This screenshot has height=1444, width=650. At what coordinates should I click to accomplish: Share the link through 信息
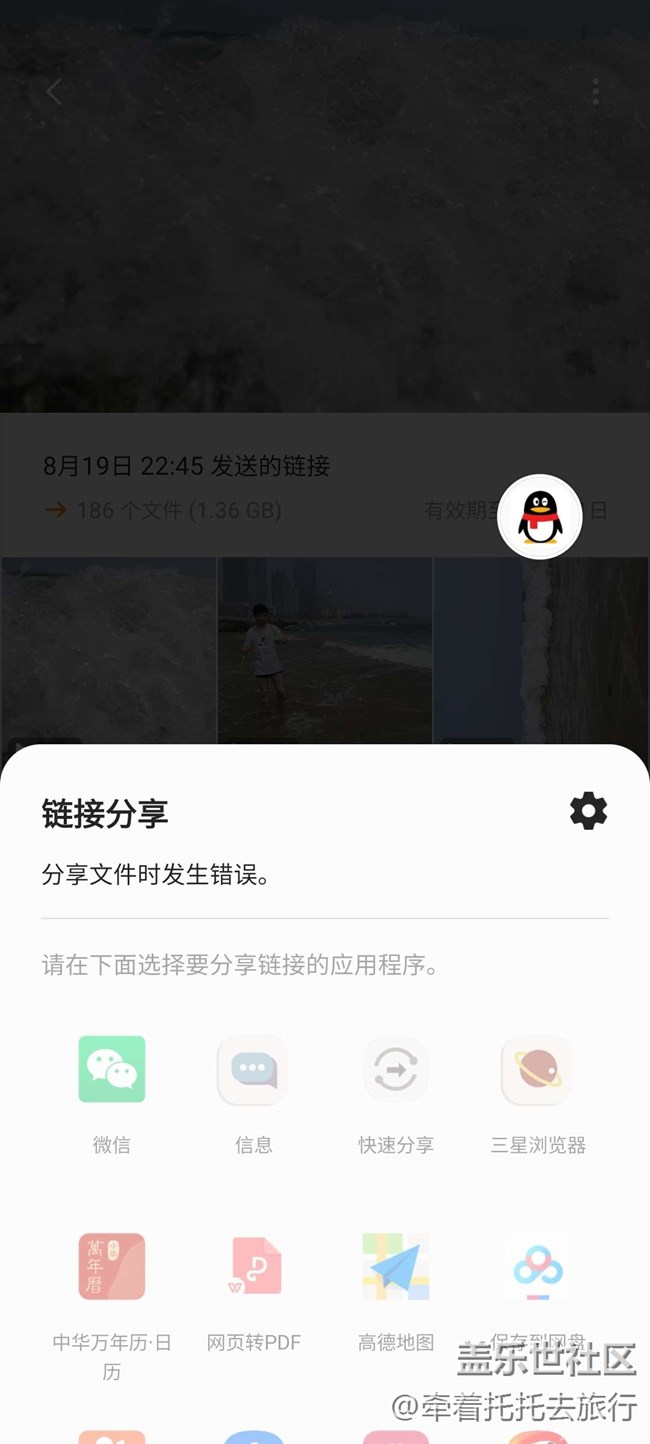pyautogui.click(x=253, y=1070)
